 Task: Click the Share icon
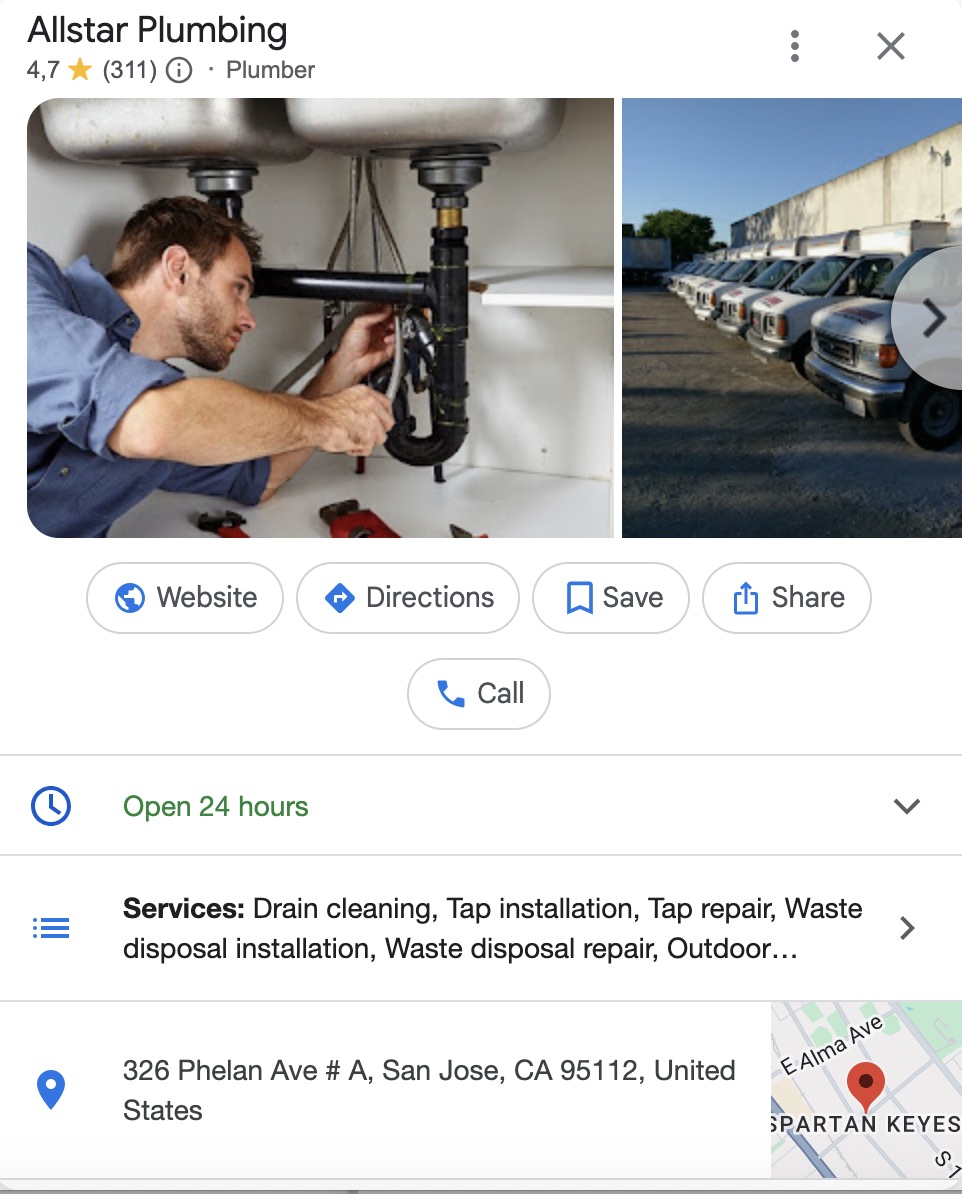point(745,596)
